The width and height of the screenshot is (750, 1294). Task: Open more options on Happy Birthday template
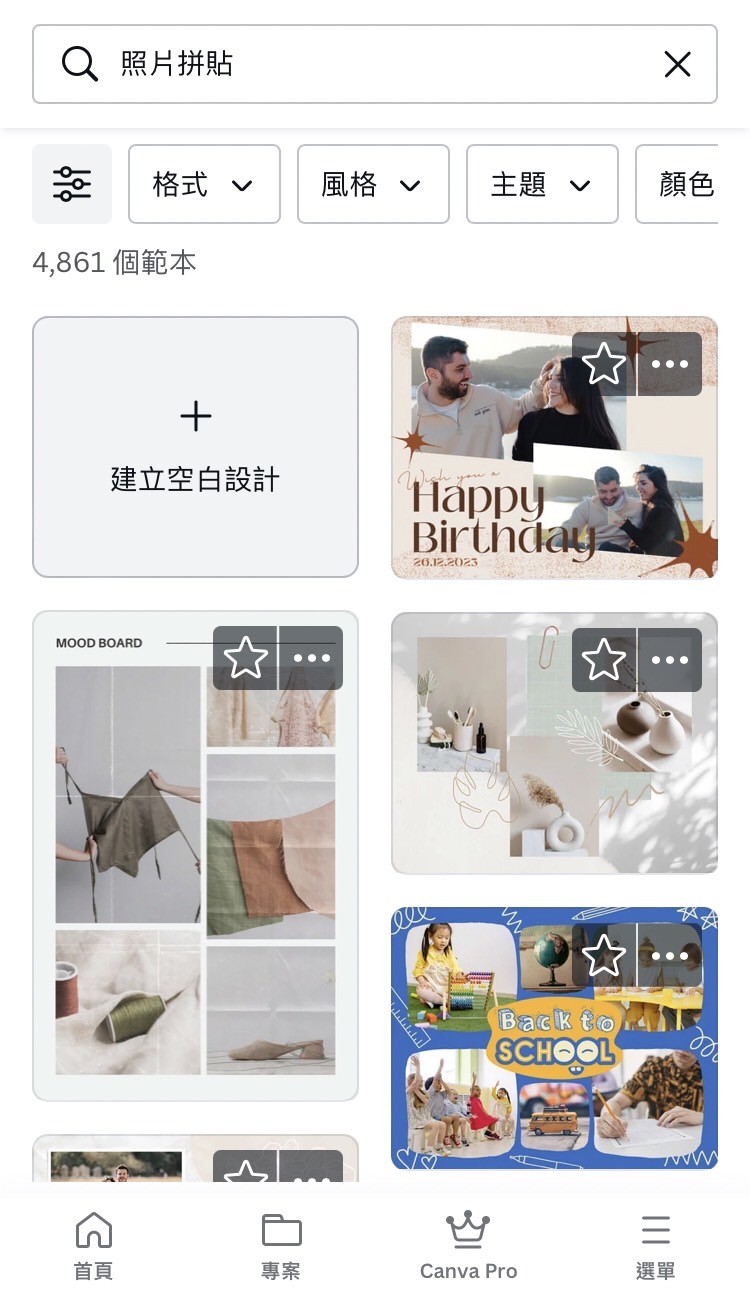pyautogui.click(x=669, y=364)
